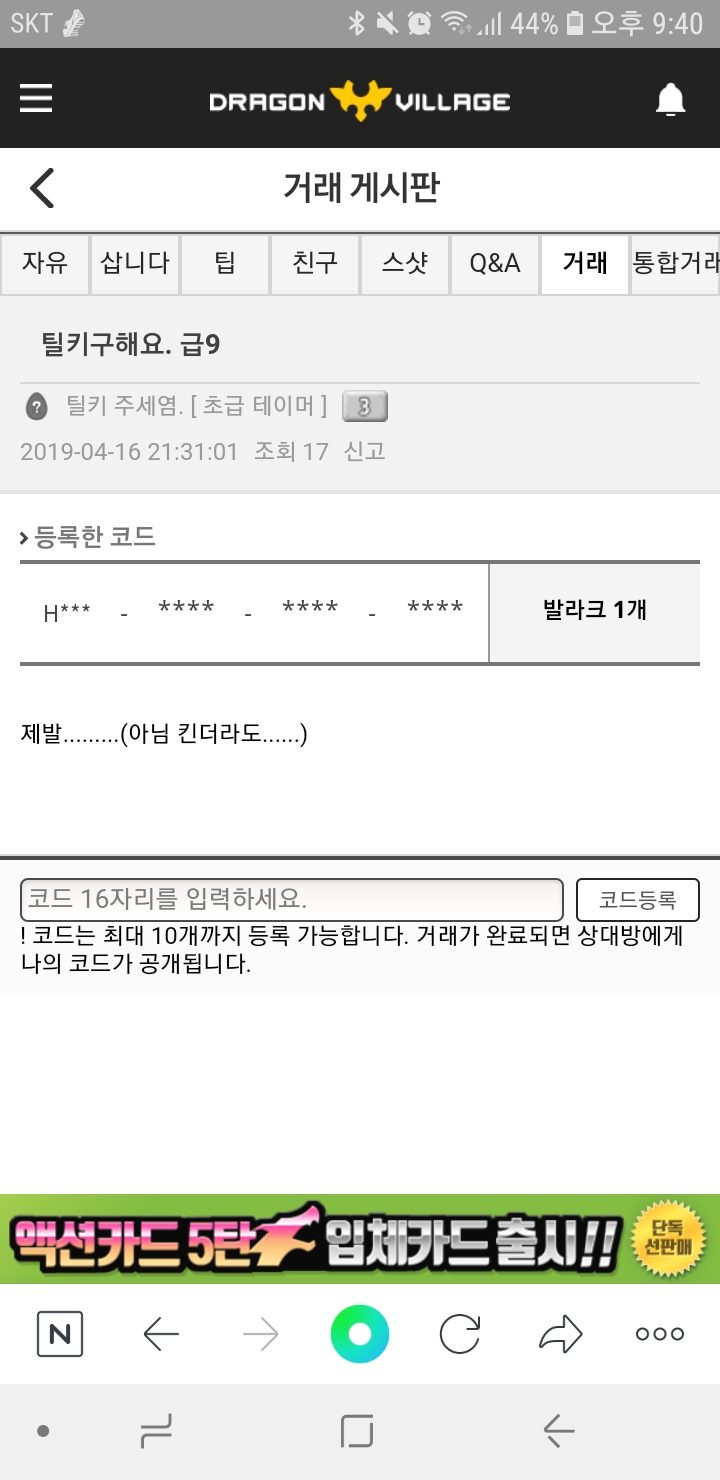This screenshot has height=1480, width=720.
Task: Open the hamburger drawer menu
Action: tap(36, 98)
